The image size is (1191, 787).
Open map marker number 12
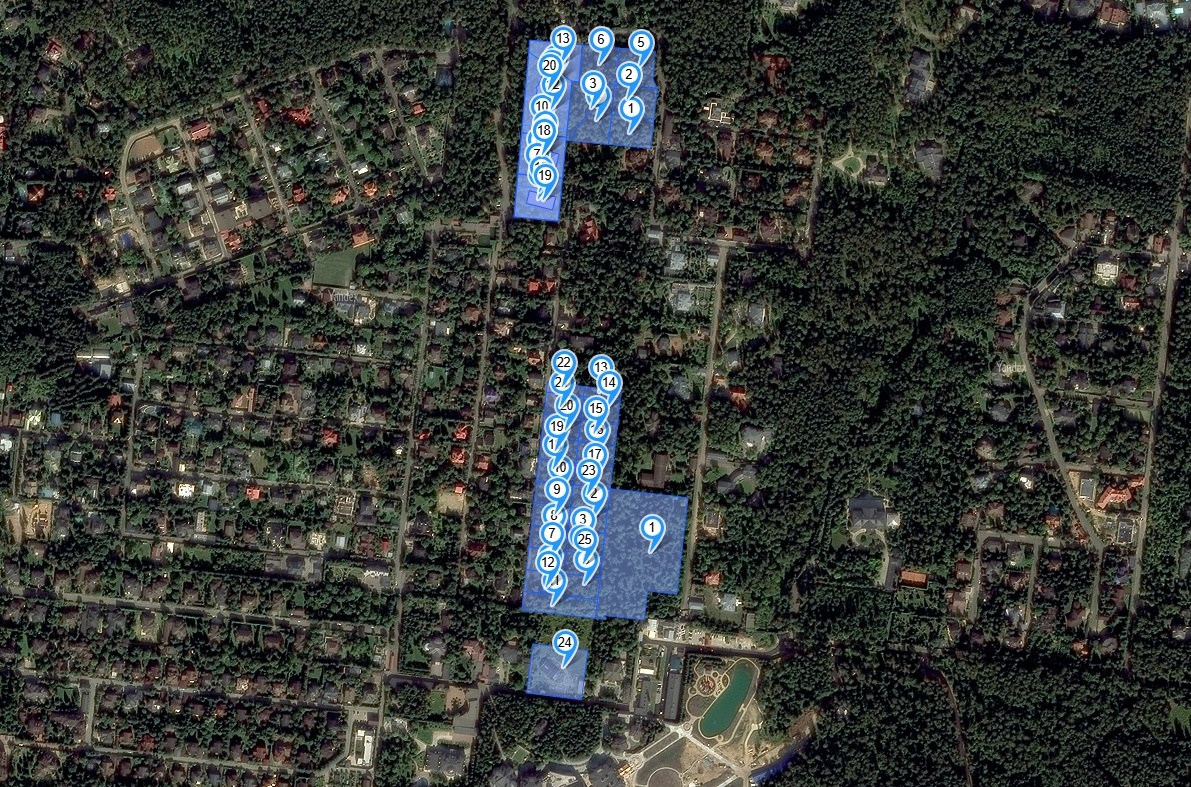pos(548,562)
